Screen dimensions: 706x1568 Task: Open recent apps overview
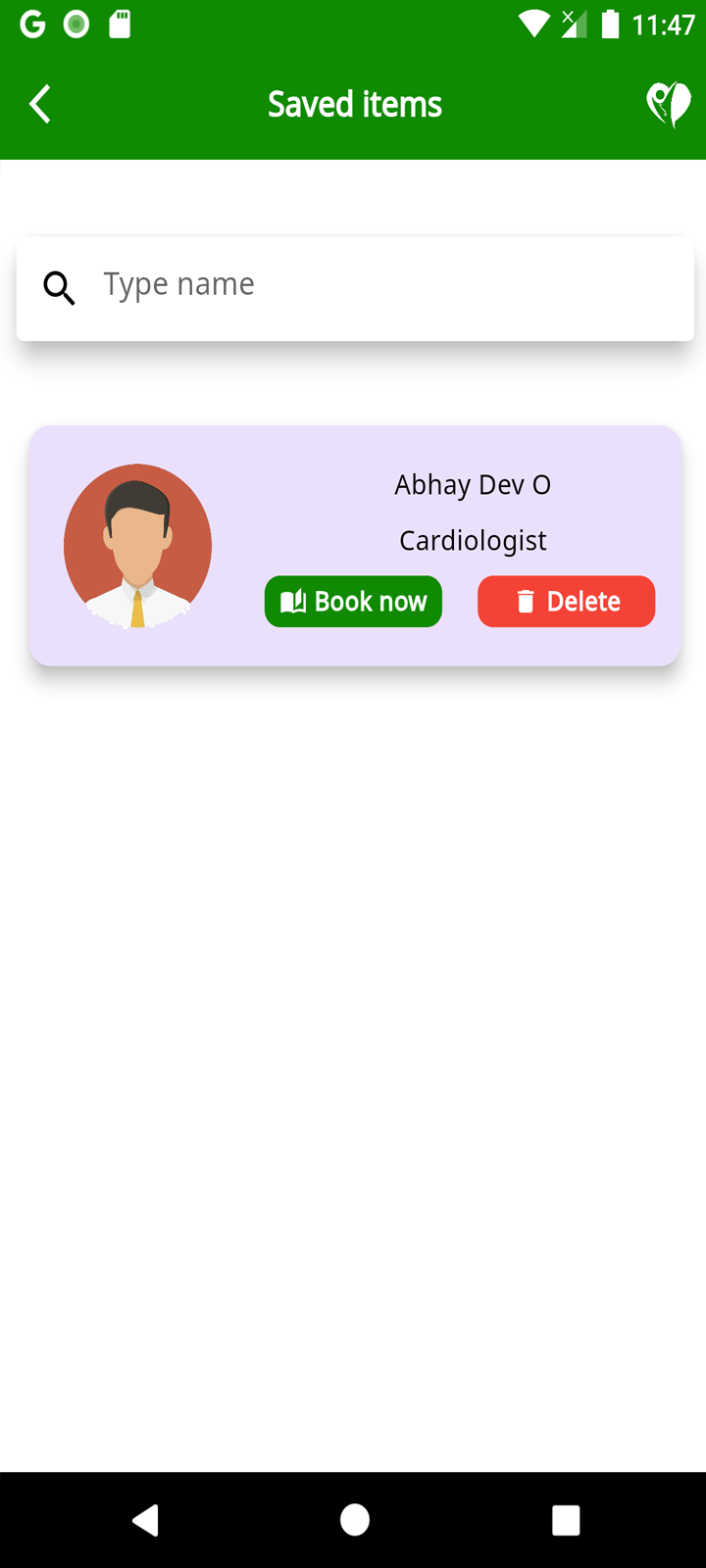(x=566, y=1519)
